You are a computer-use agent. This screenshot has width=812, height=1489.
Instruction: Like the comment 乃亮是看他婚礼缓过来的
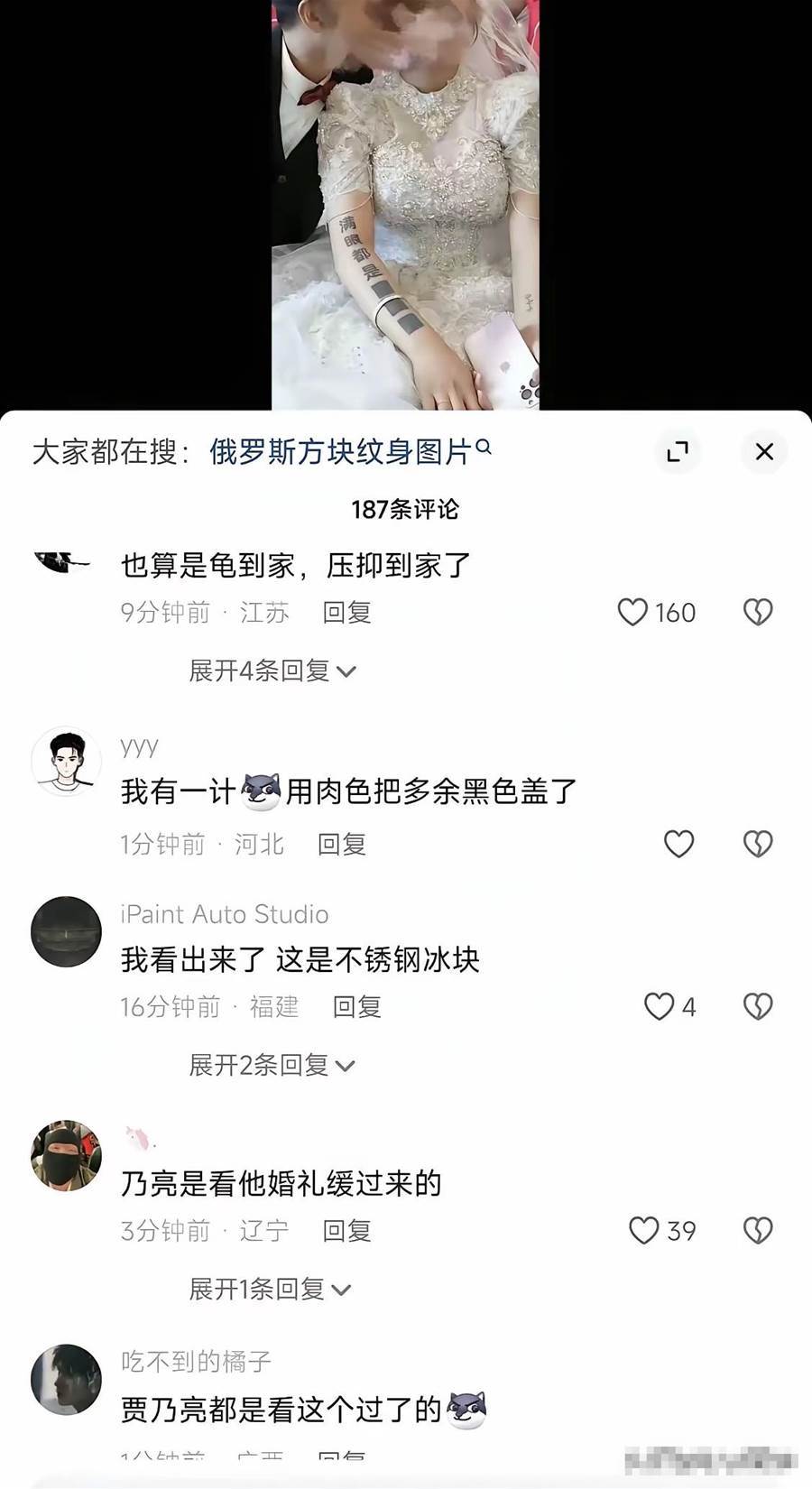(x=644, y=1230)
